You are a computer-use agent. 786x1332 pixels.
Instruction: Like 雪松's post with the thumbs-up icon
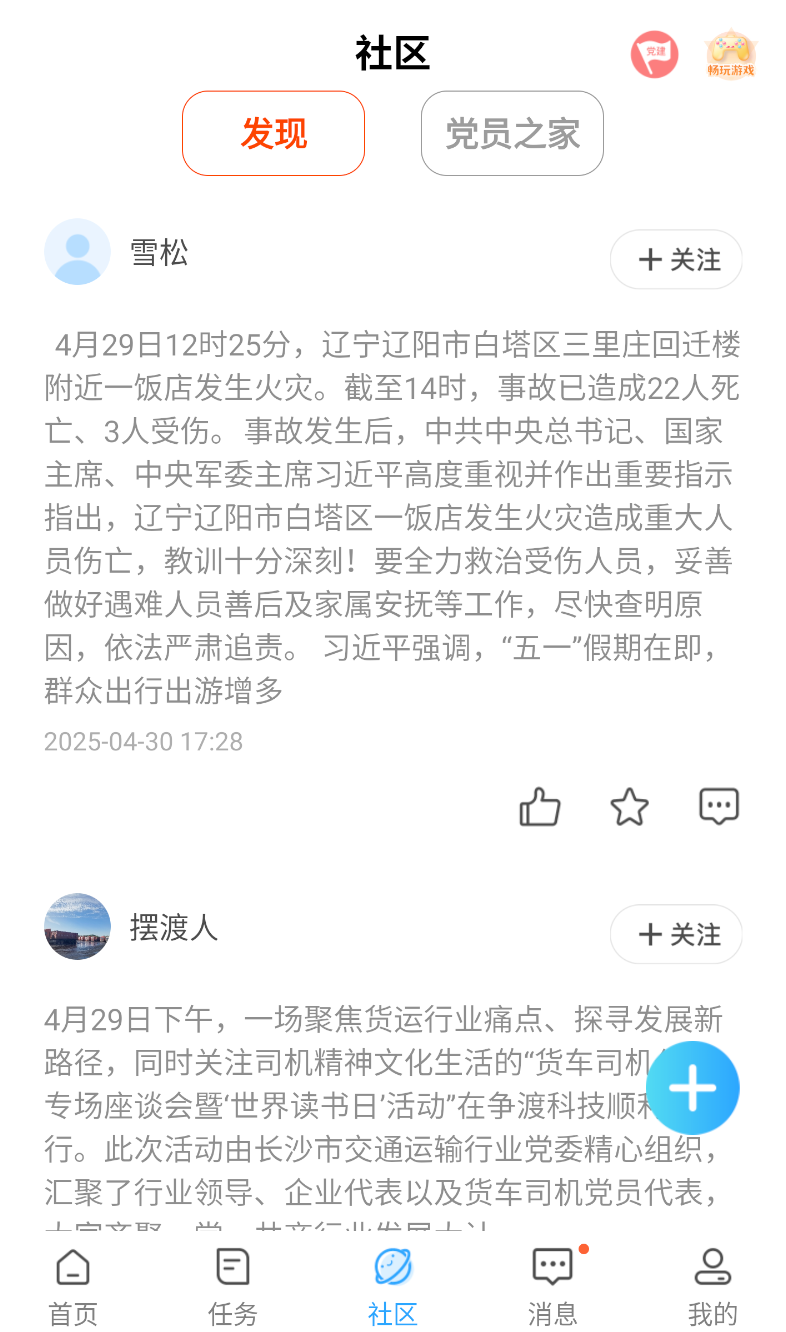tap(540, 807)
